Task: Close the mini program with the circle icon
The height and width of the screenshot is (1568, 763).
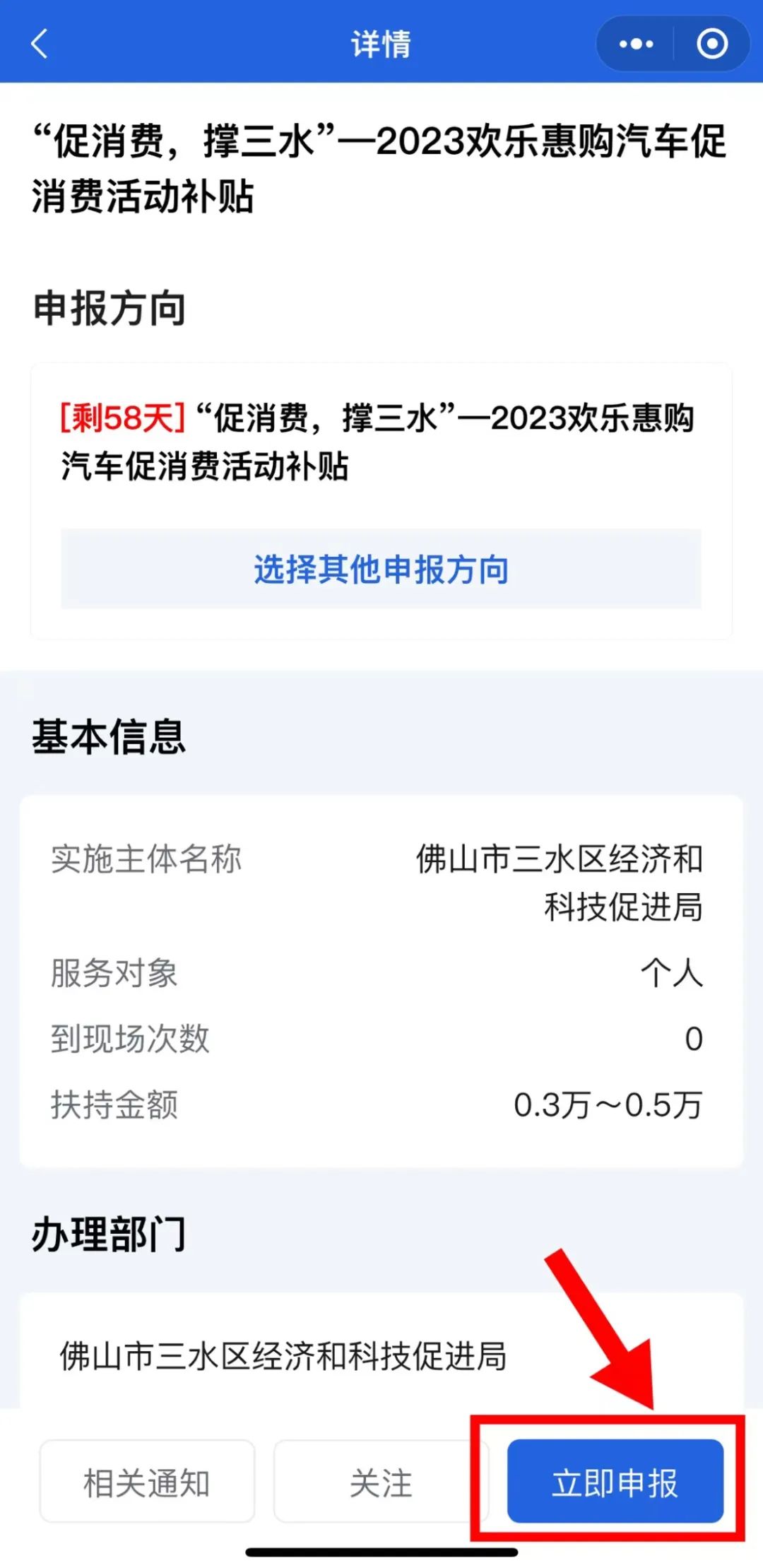Action: [712, 44]
